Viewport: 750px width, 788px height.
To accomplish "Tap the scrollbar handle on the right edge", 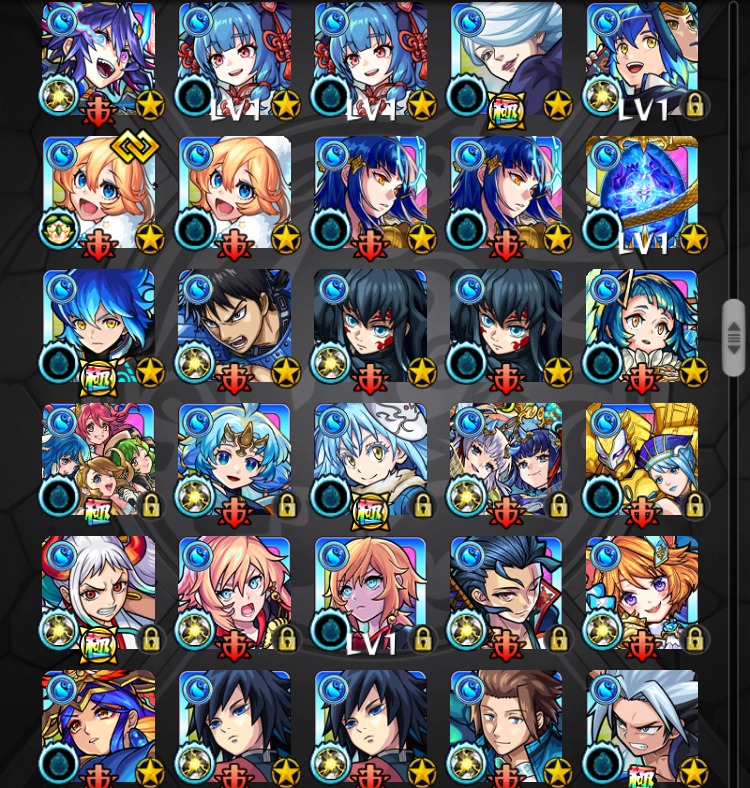I will pos(734,337).
